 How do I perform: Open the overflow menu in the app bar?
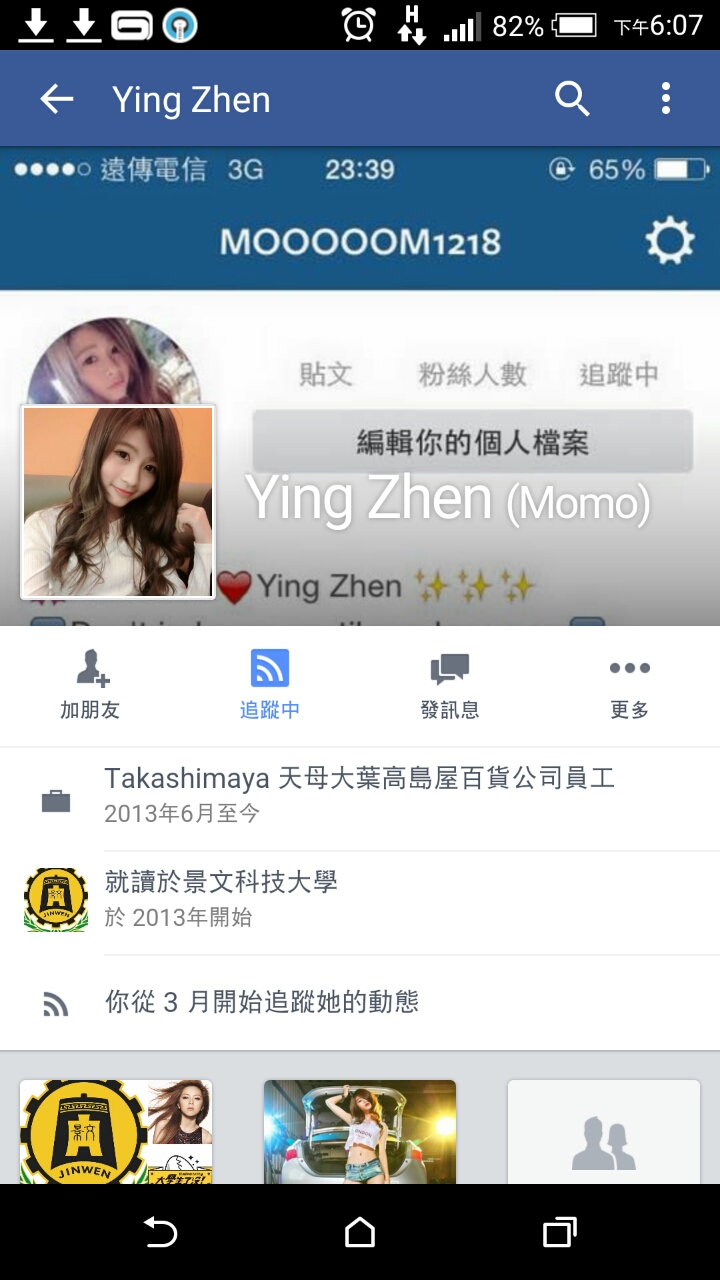tap(665, 99)
